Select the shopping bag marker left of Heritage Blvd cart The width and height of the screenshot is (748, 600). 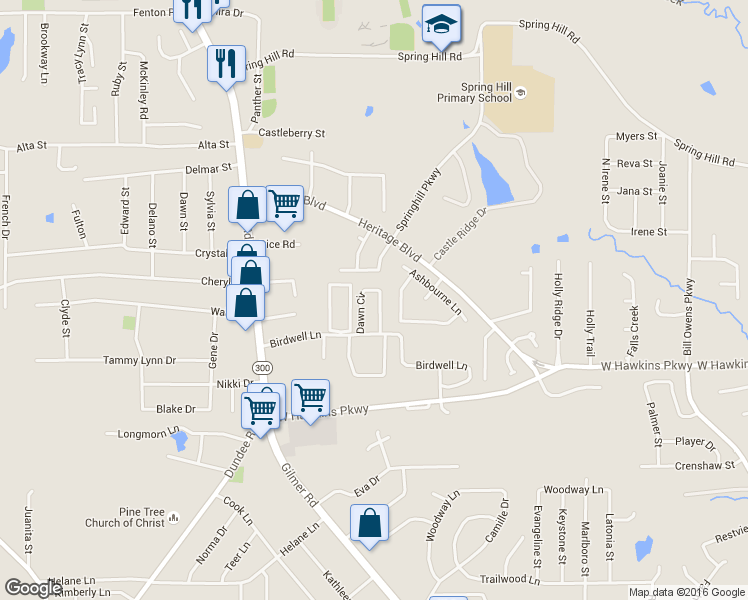click(x=247, y=205)
